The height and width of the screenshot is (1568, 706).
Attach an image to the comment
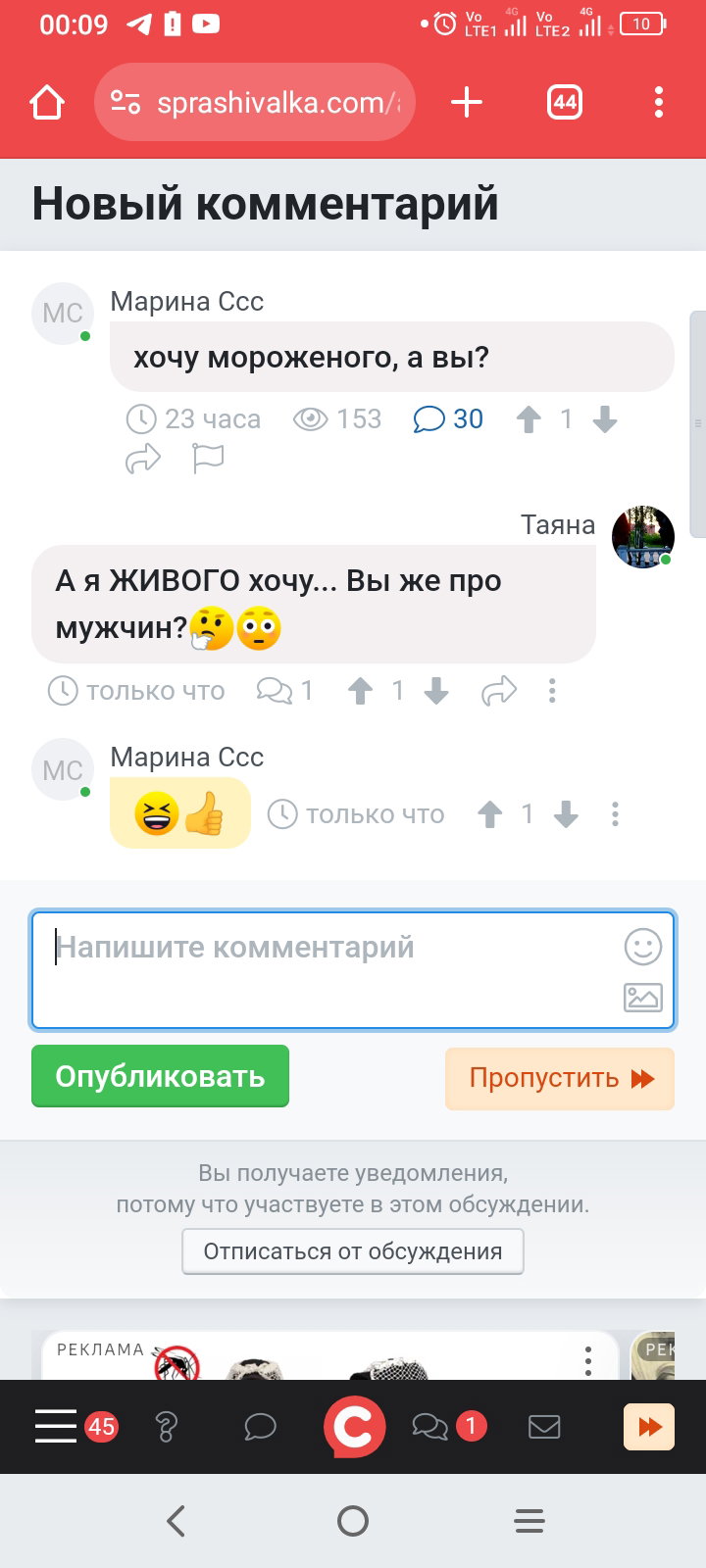(643, 998)
